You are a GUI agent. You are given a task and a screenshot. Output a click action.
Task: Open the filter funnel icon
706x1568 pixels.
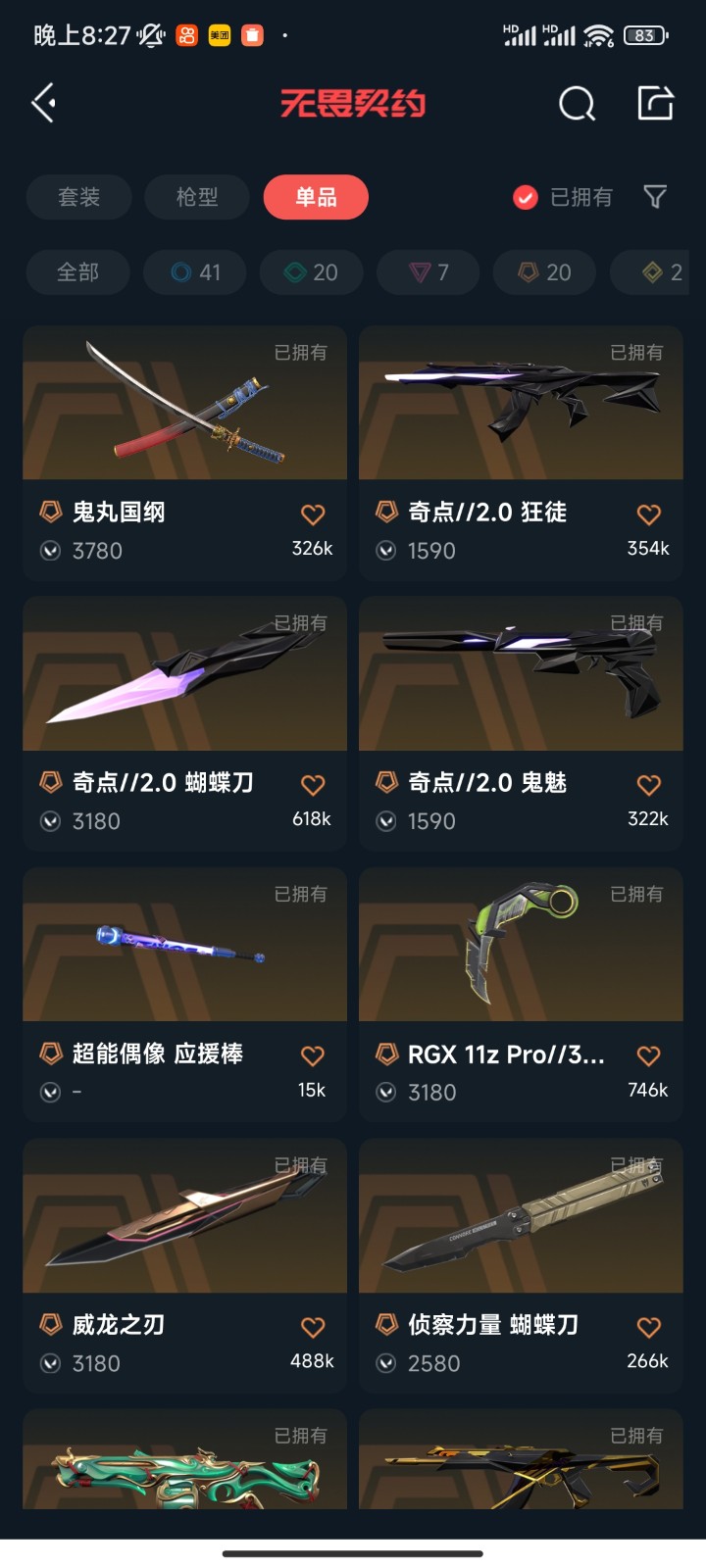655,198
